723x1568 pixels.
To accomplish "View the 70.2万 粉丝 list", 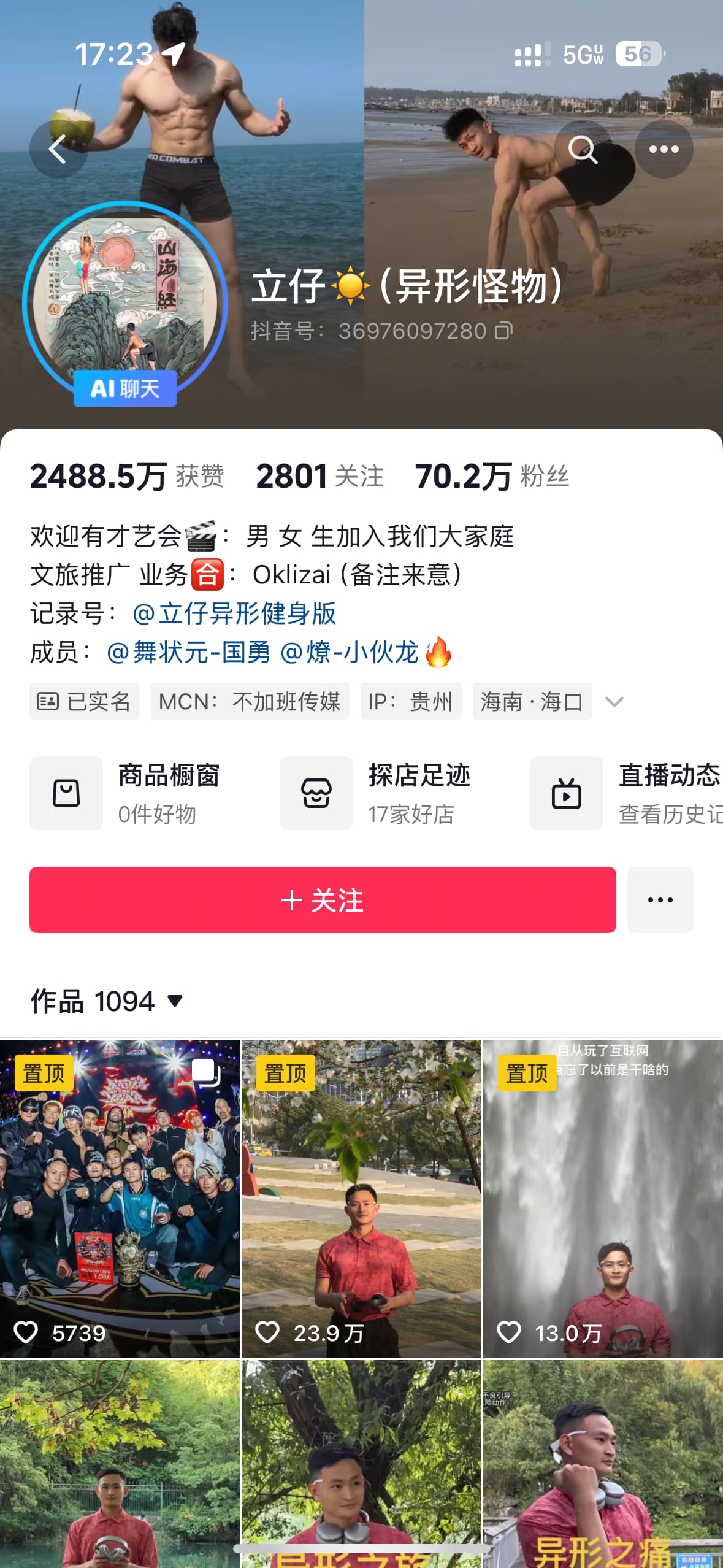I will coord(492,477).
